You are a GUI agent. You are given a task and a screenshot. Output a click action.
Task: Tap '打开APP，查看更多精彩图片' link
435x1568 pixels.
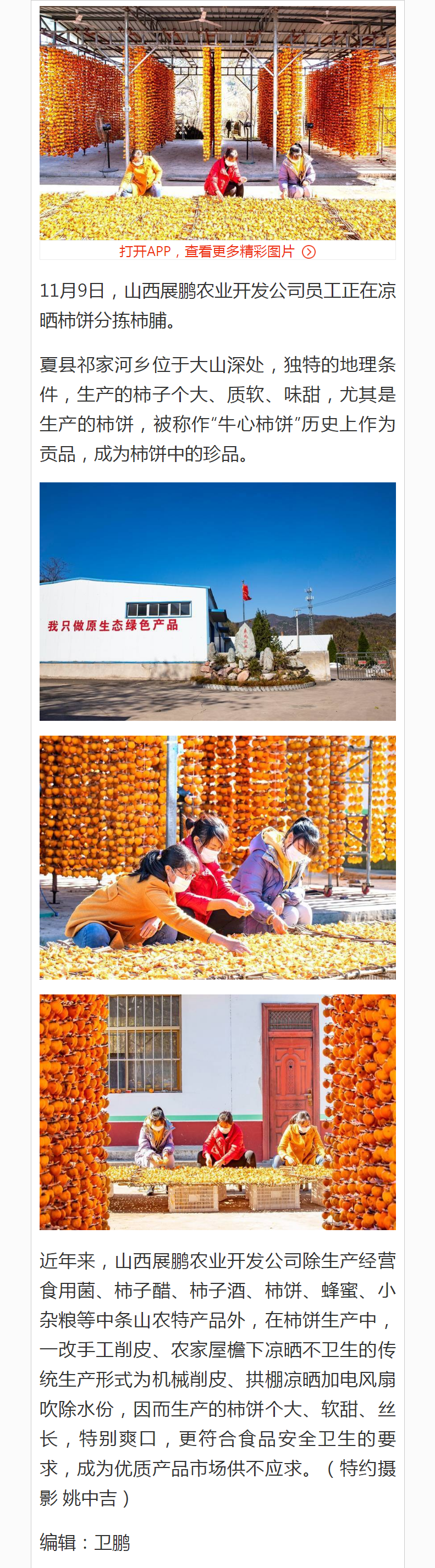point(217,252)
